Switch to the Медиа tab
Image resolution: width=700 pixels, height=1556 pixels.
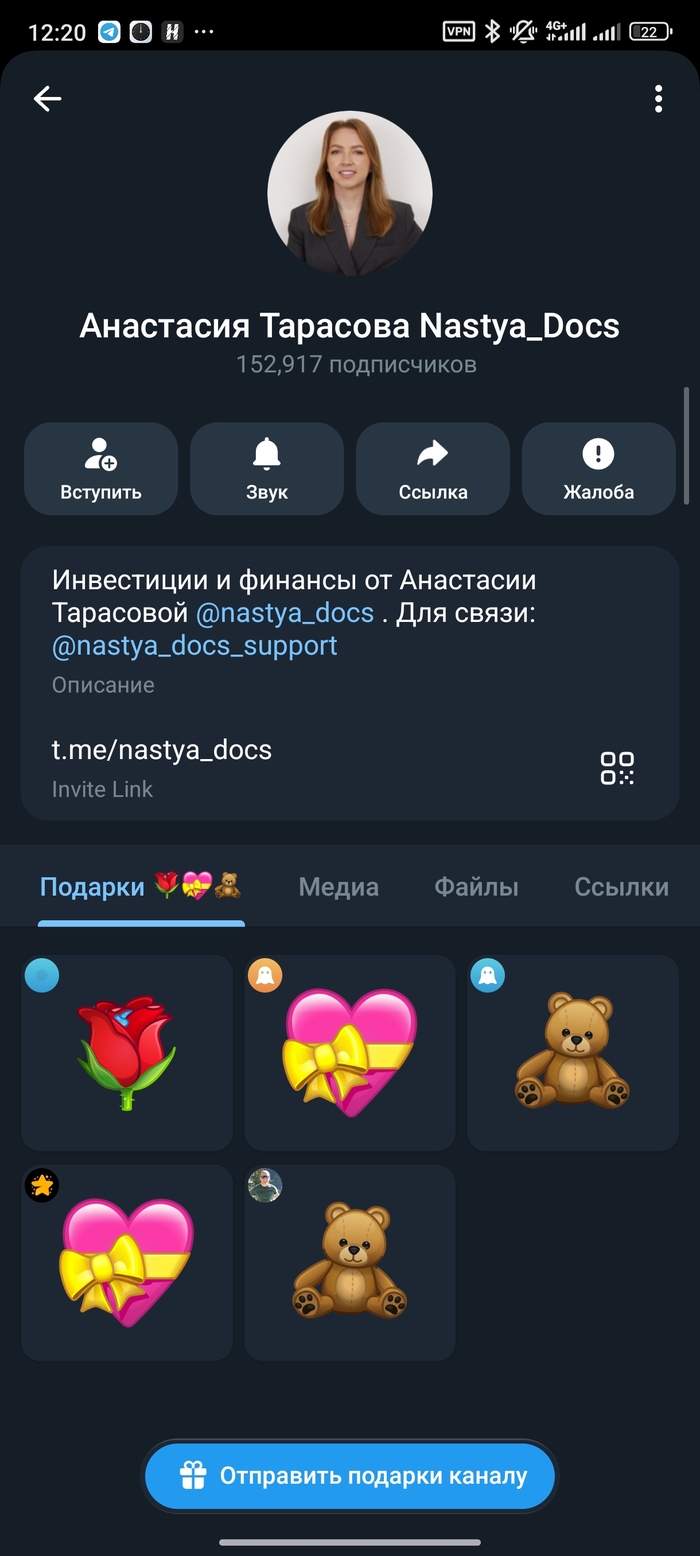click(x=338, y=887)
